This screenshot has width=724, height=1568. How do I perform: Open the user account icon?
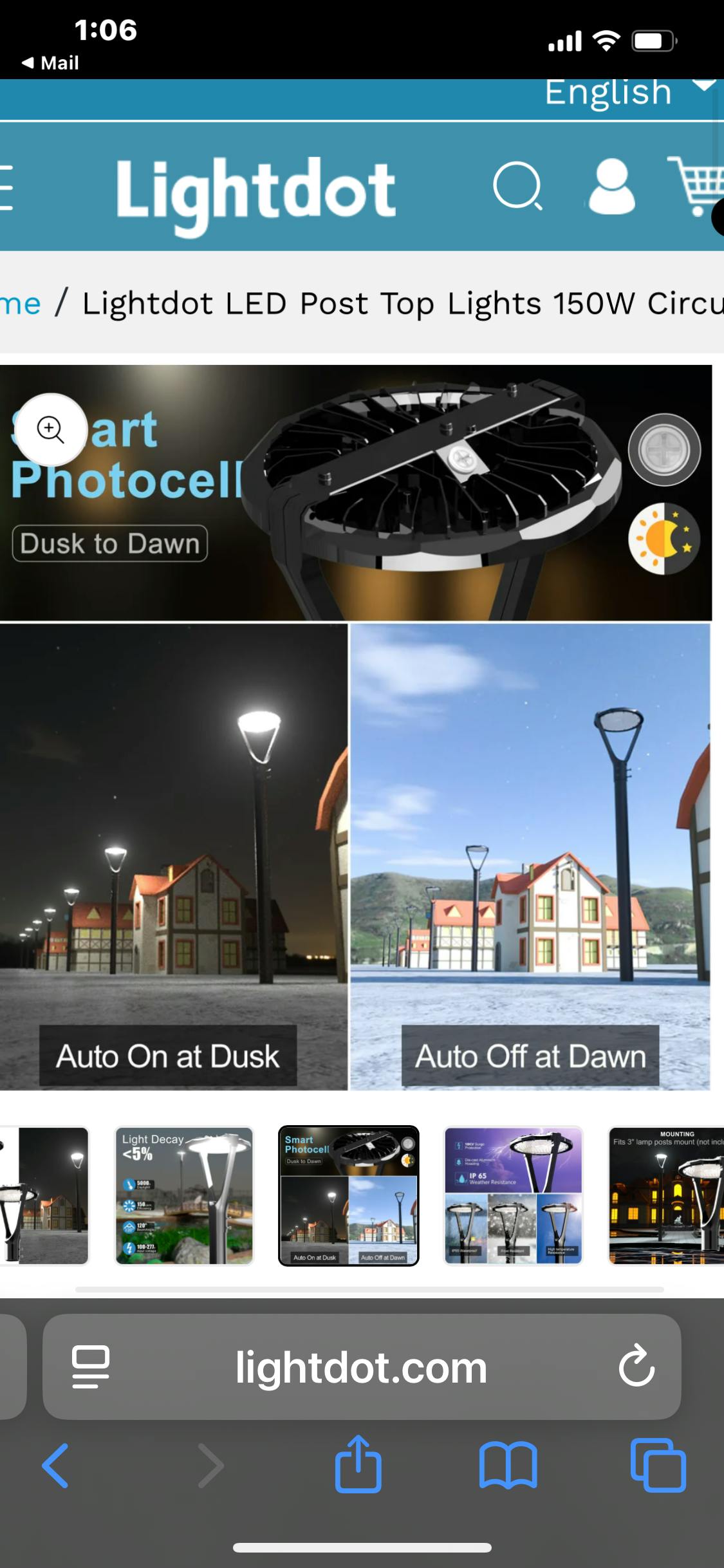[x=611, y=187]
